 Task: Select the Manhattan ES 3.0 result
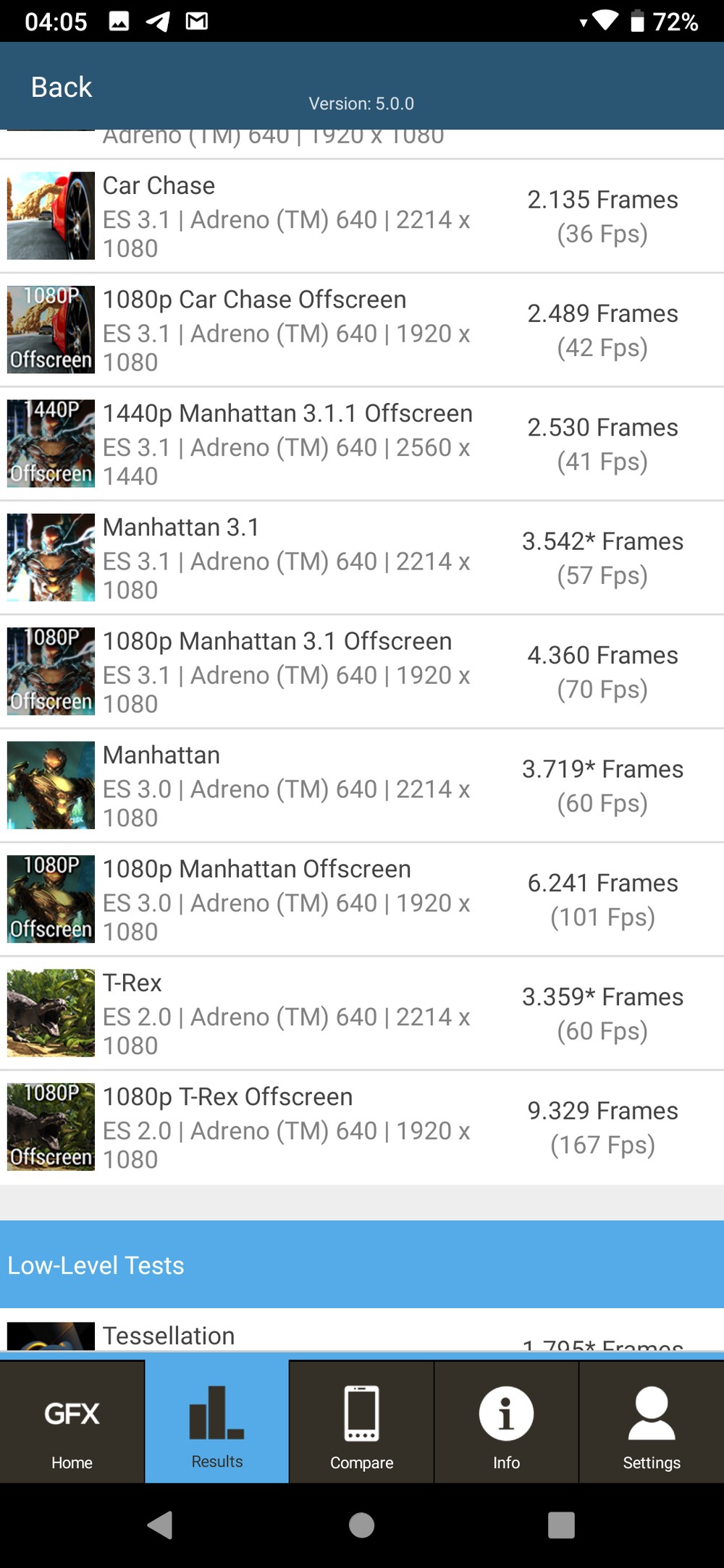pyautogui.click(x=362, y=786)
